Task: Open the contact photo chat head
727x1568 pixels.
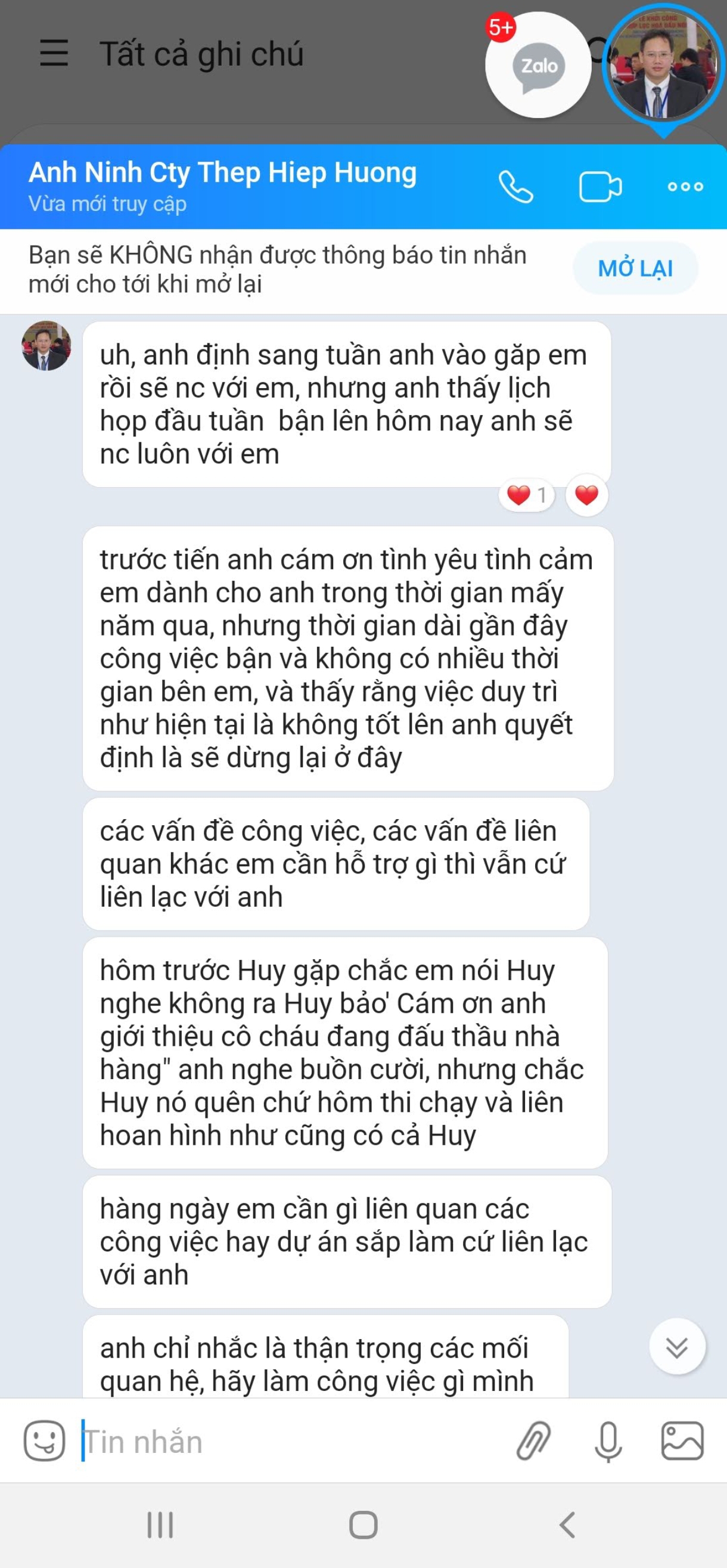Action: tap(664, 65)
